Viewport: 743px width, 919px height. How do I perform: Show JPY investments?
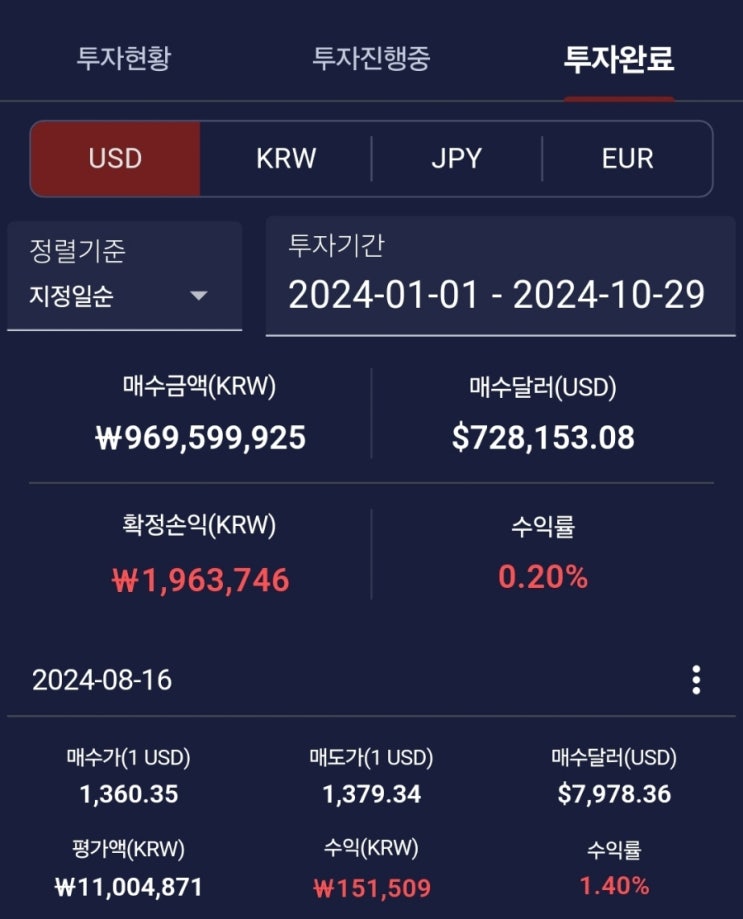(457, 159)
